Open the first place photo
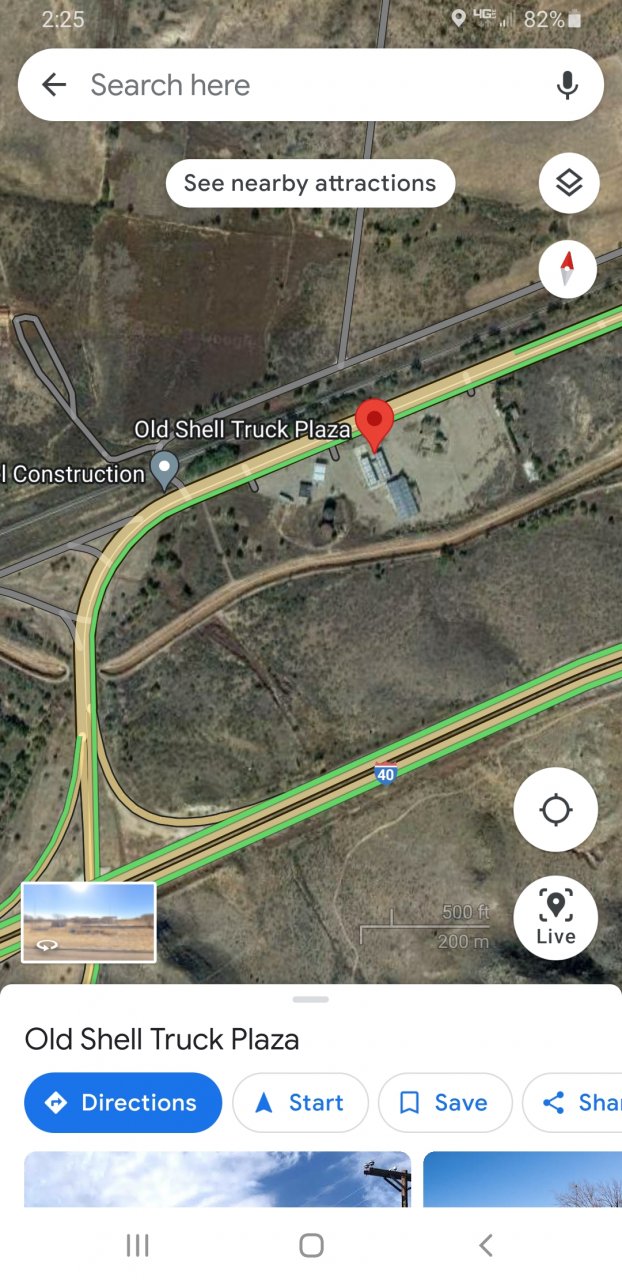Screen dimensions: 622x1280 pyautogui.click(x=217, y=1178)
